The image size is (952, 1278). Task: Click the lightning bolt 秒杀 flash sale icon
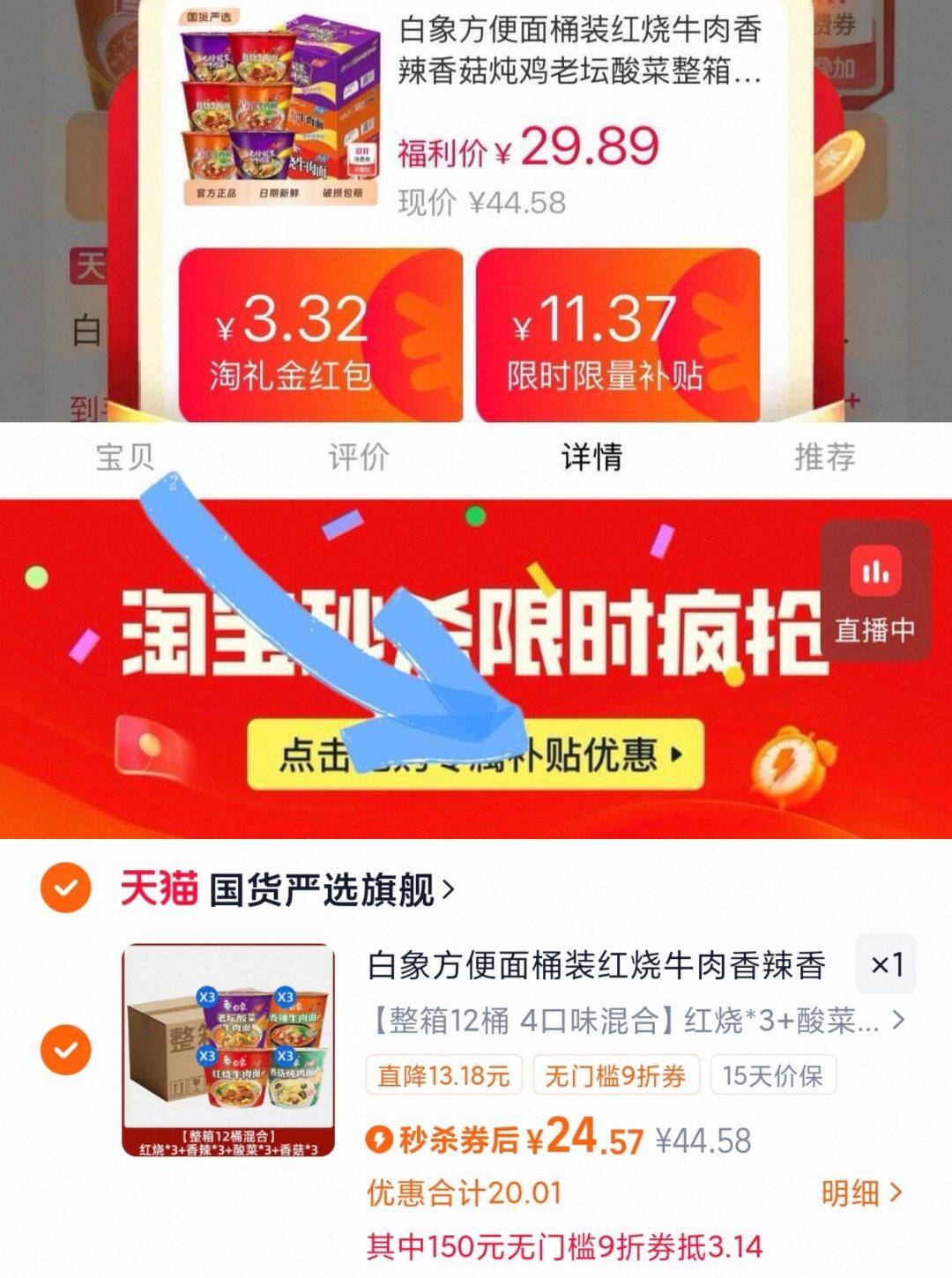pyautogui.click(x=379, y=1140)
